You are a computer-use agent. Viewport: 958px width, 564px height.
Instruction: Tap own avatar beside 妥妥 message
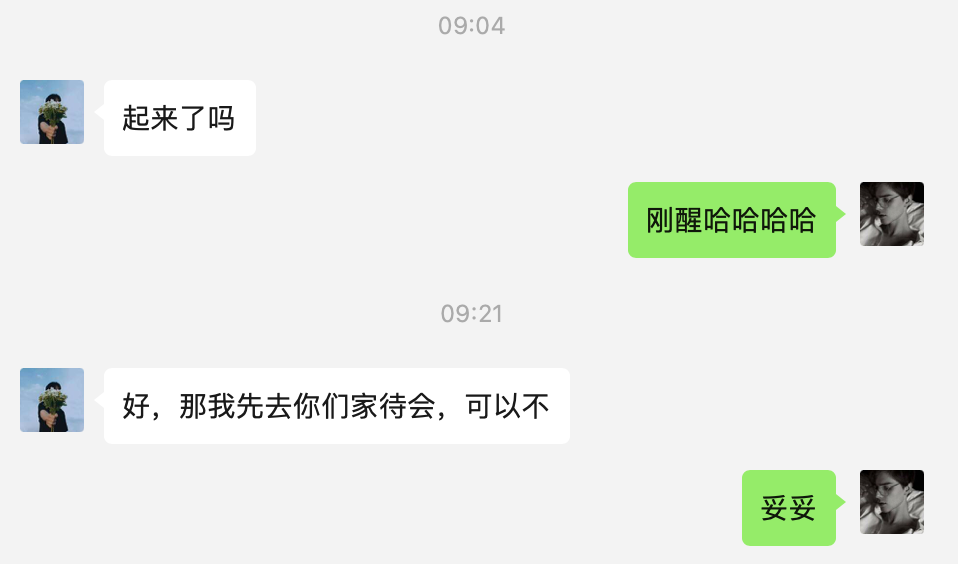pos(891,502)
